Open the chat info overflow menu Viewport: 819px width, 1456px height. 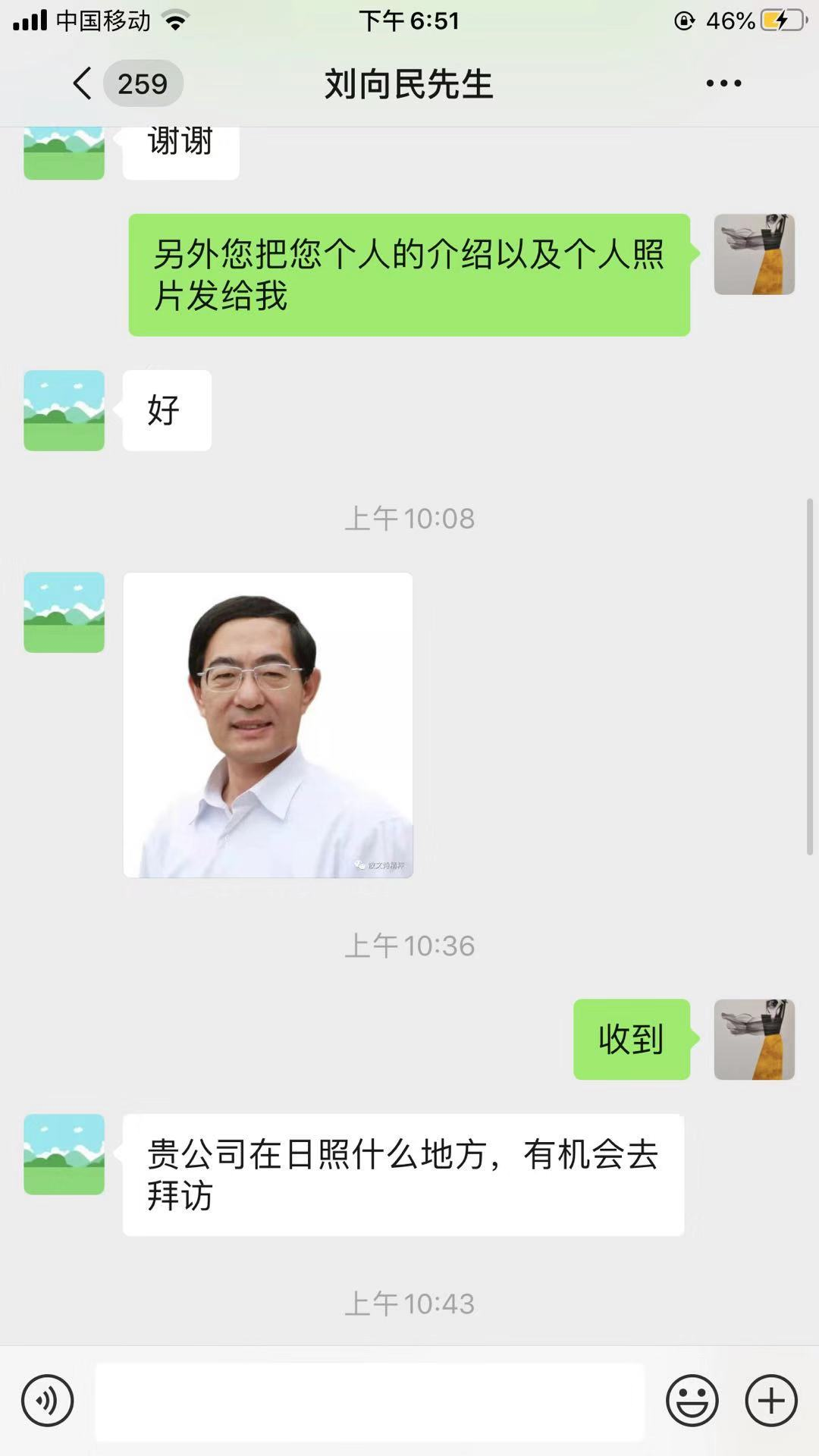[723, 83]
